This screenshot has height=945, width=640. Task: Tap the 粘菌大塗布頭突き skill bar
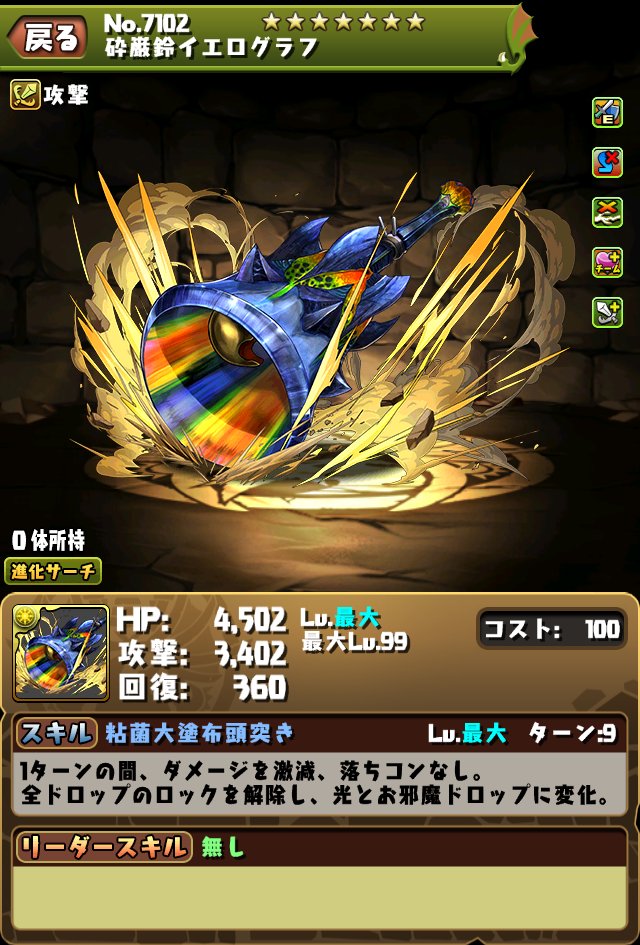[320, 733]
